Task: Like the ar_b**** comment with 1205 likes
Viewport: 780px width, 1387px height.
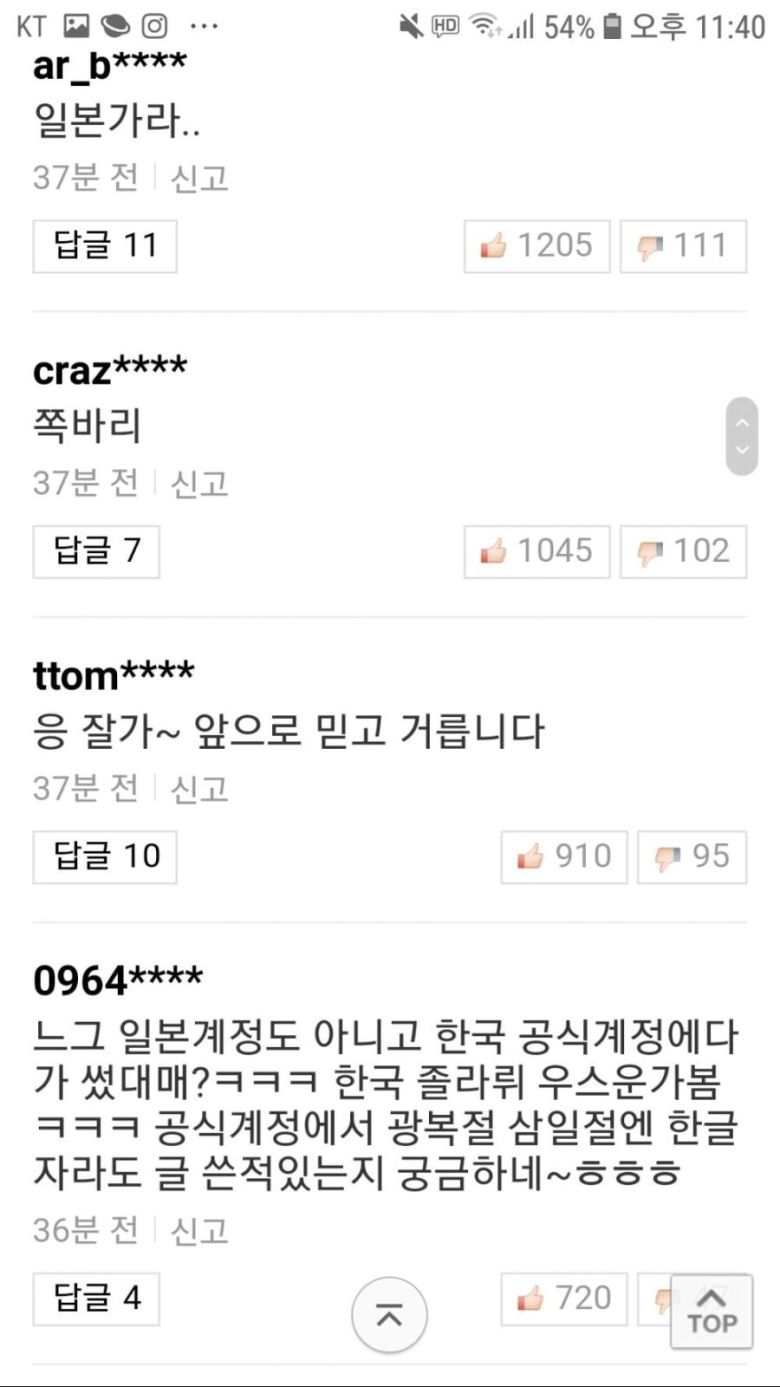Action: pyautogui.click(x=537, y=246)
